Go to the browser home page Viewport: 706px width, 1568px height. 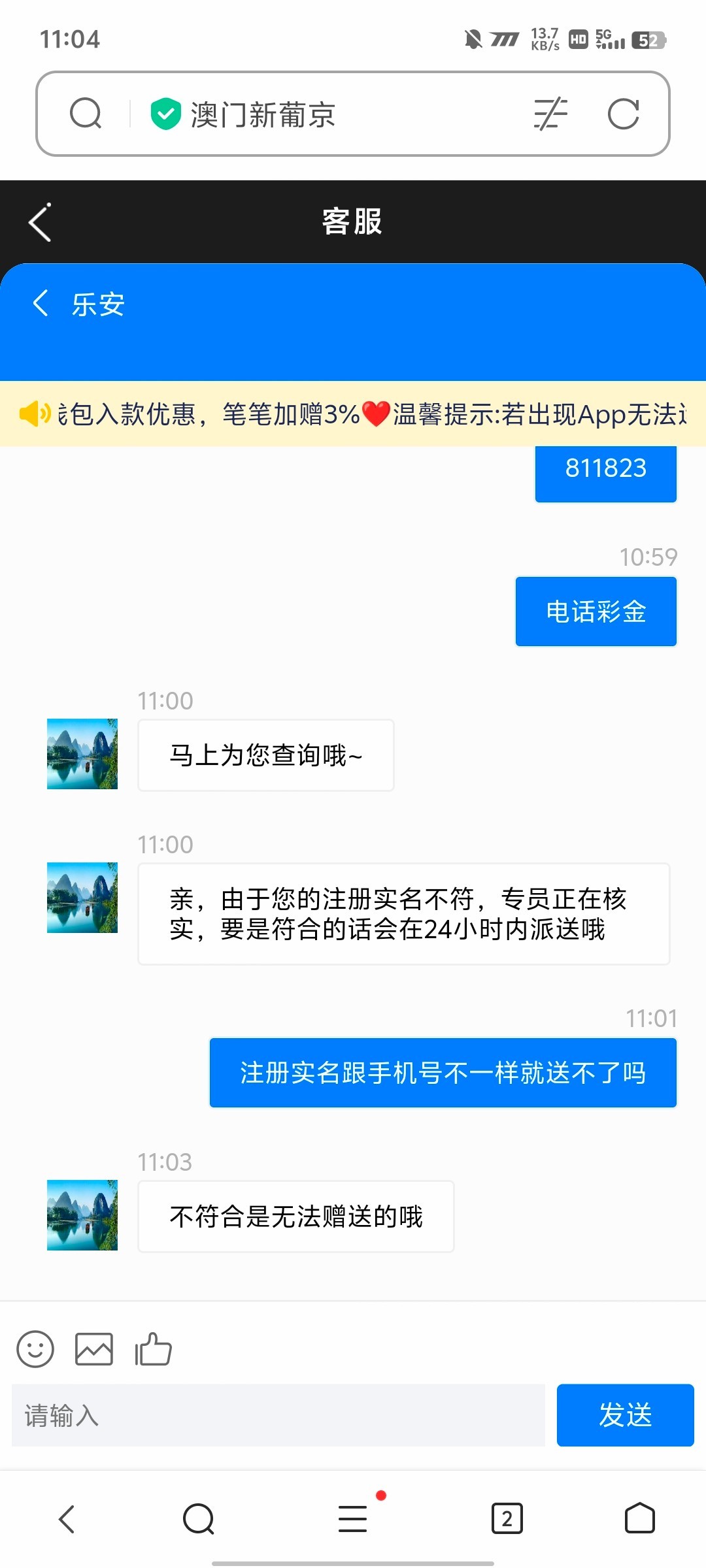pos(639,1518)
